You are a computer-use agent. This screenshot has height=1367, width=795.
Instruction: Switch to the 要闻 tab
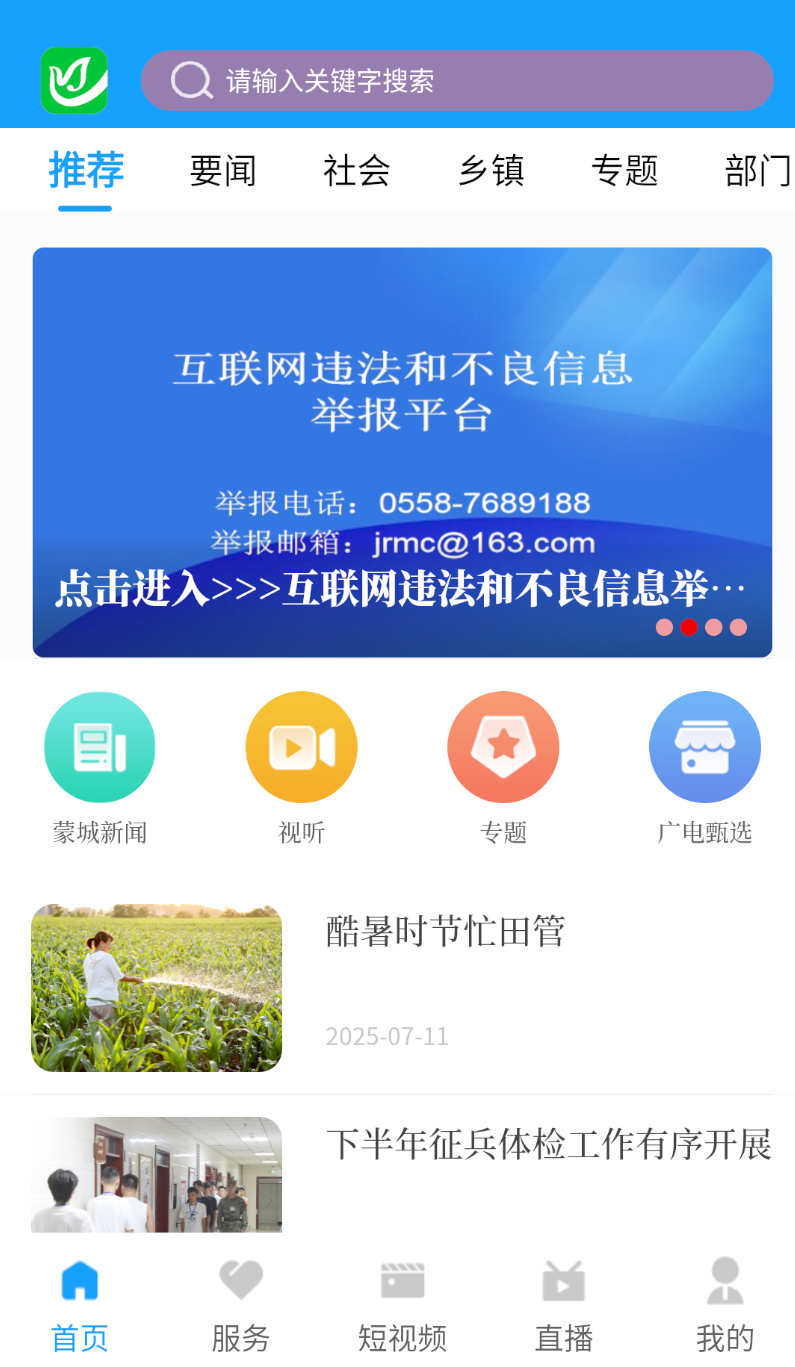tap(223, 170)
